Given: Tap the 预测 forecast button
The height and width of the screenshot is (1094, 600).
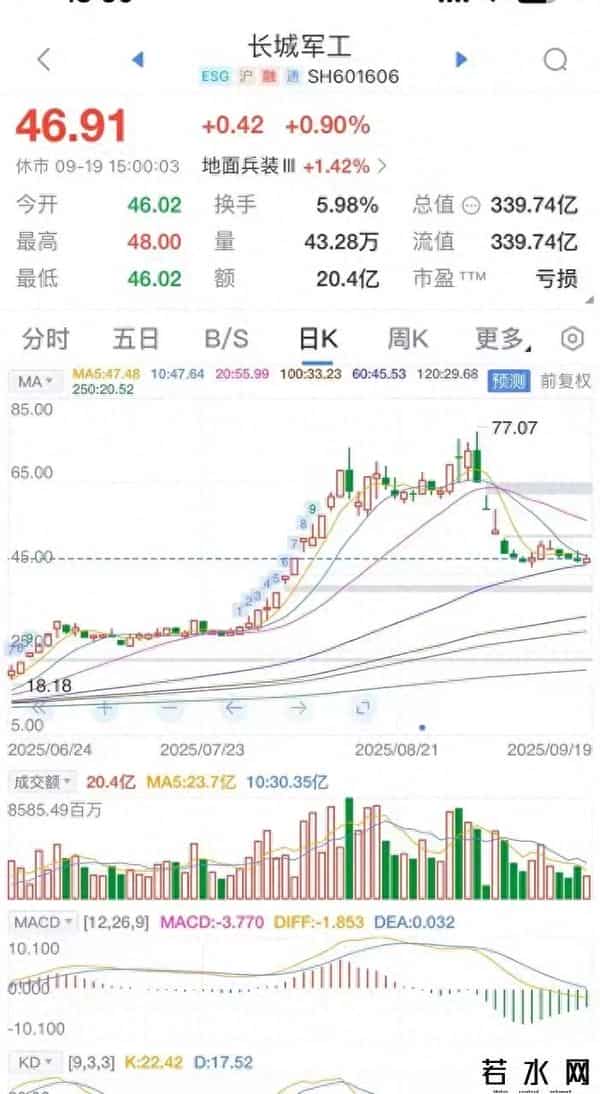Looking at the screenshot, I should point(508,381).
